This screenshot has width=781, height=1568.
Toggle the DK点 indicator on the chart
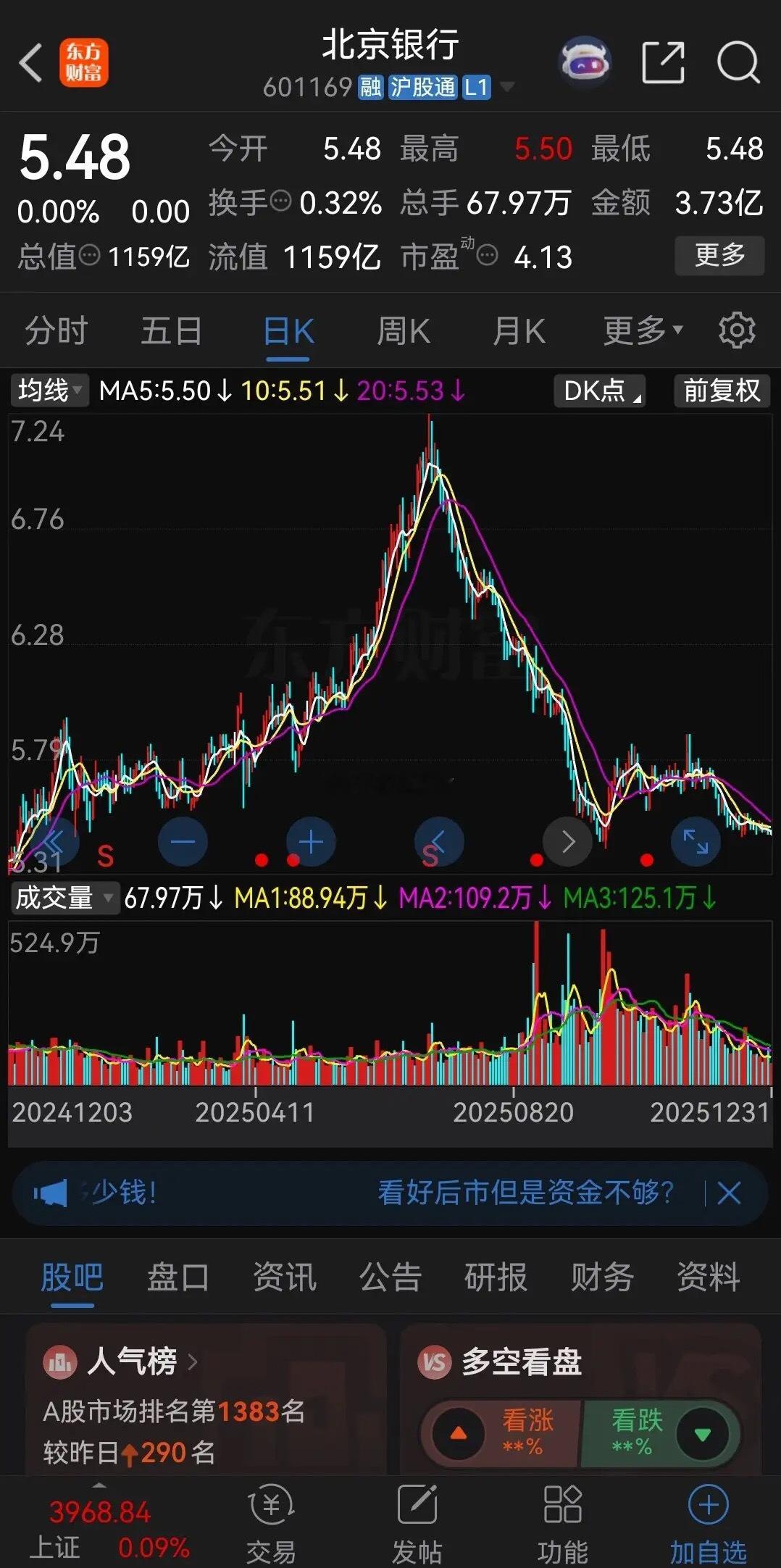tap(598, 391)
